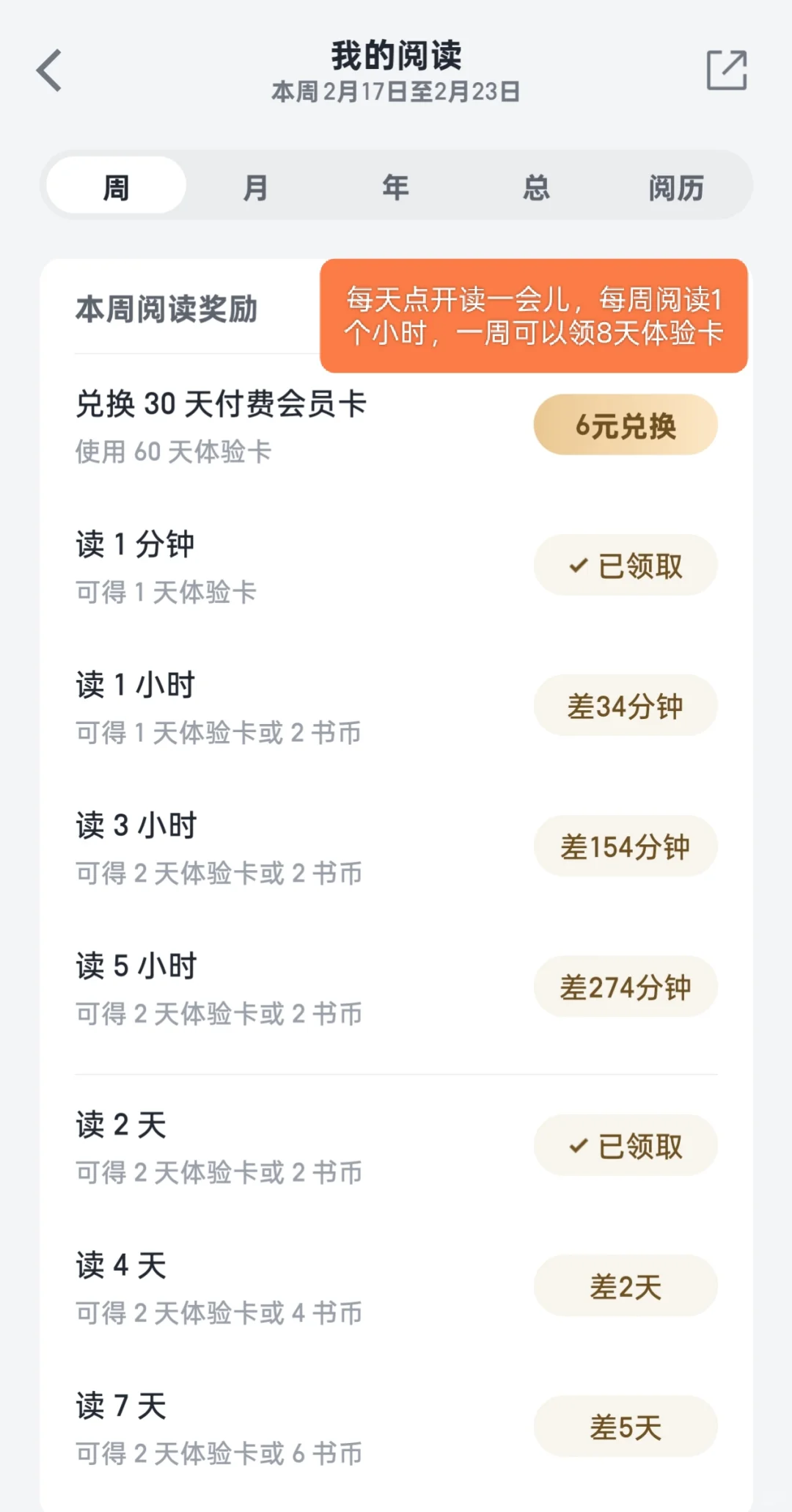
Task: Tap 已领取 for 读 1 分钟
Action: click(x=625, y=565)
